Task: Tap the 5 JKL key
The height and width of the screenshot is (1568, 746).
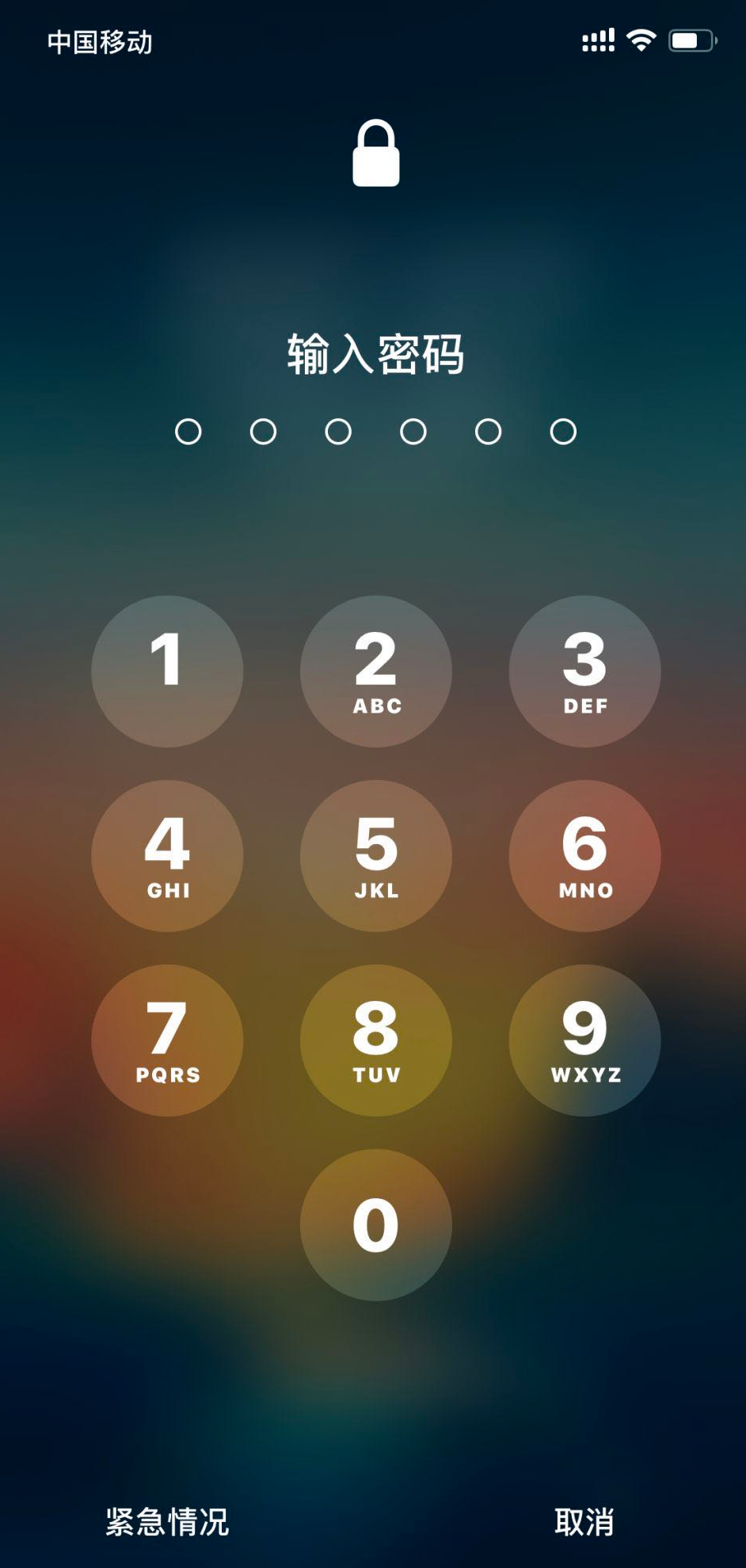Action: [x=375, y=855]
